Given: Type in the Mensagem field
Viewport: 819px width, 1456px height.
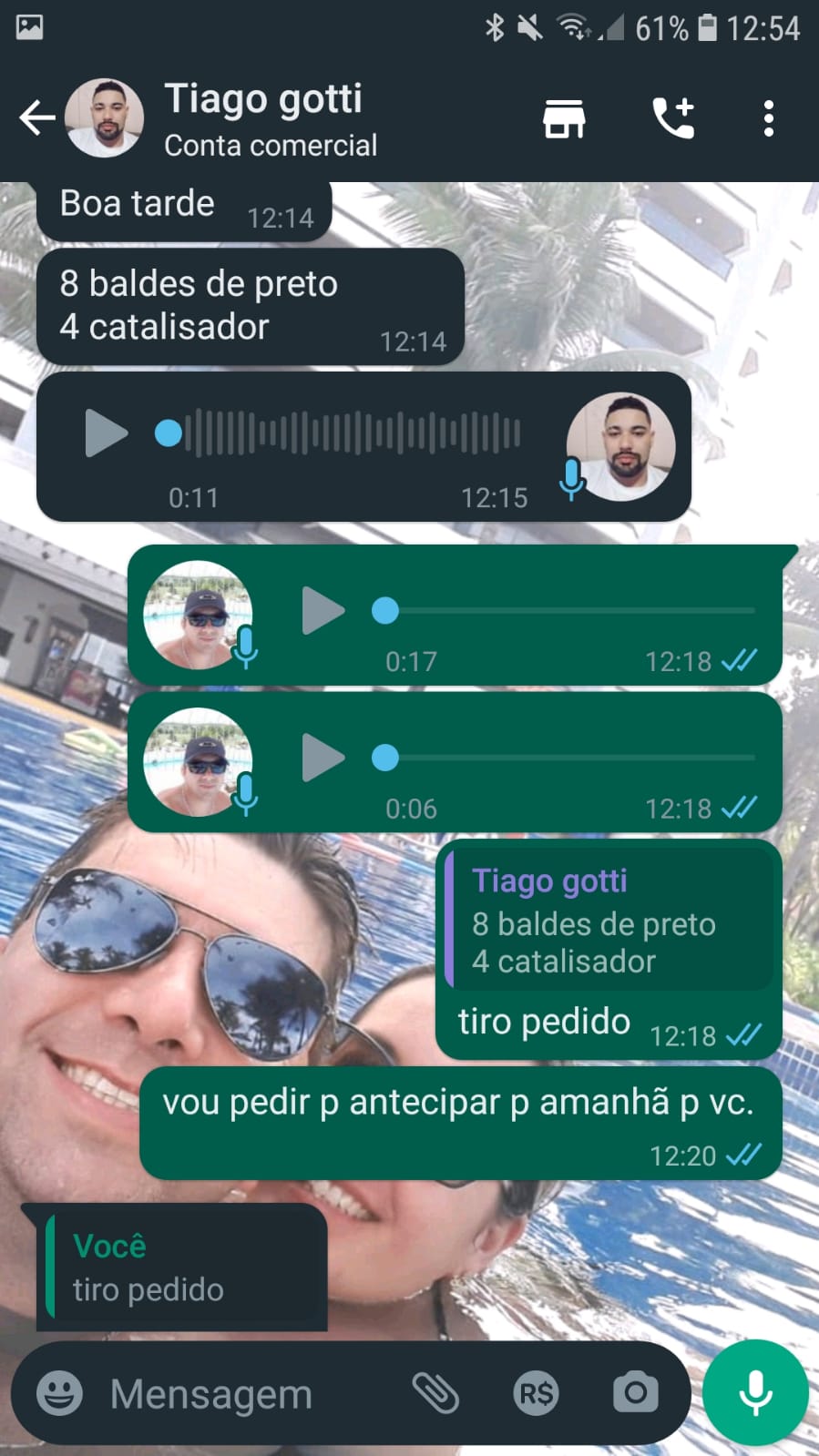Looking at the screenshot, I should click(x=246, y=1393).
